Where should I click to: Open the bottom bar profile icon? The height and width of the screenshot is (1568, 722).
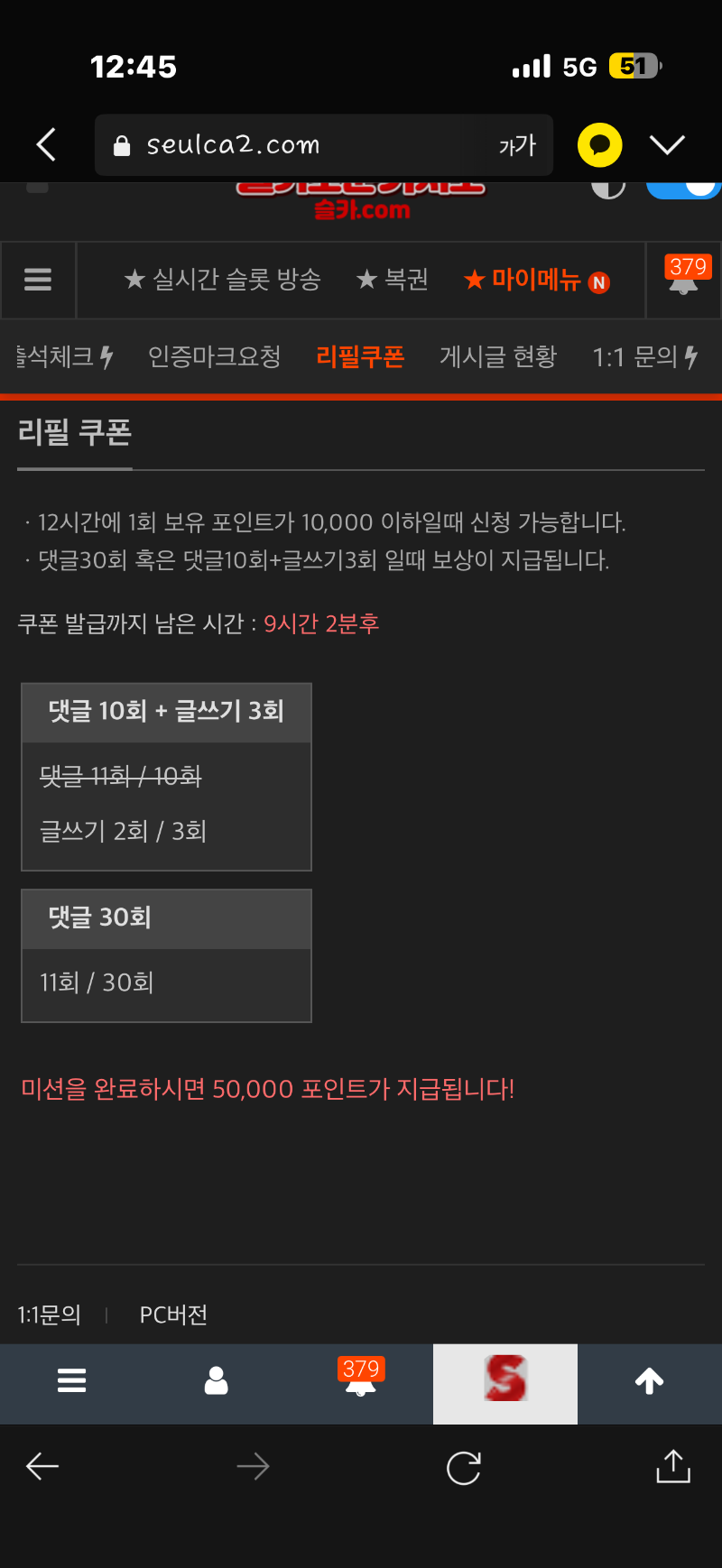(x=217, y=1380)
